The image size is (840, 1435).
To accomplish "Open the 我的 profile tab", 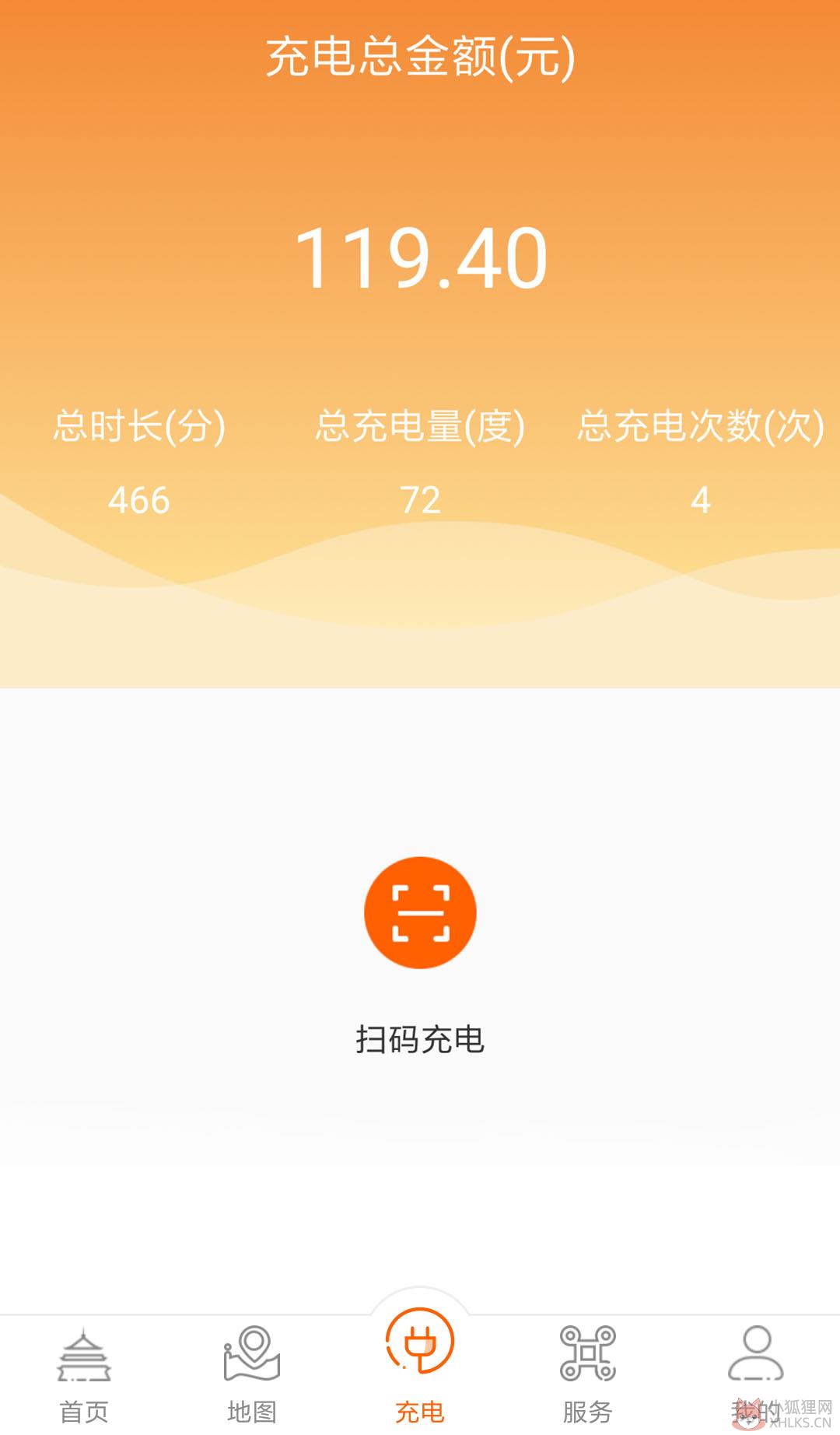I will pyautogui.click(x=756, y=1375).
